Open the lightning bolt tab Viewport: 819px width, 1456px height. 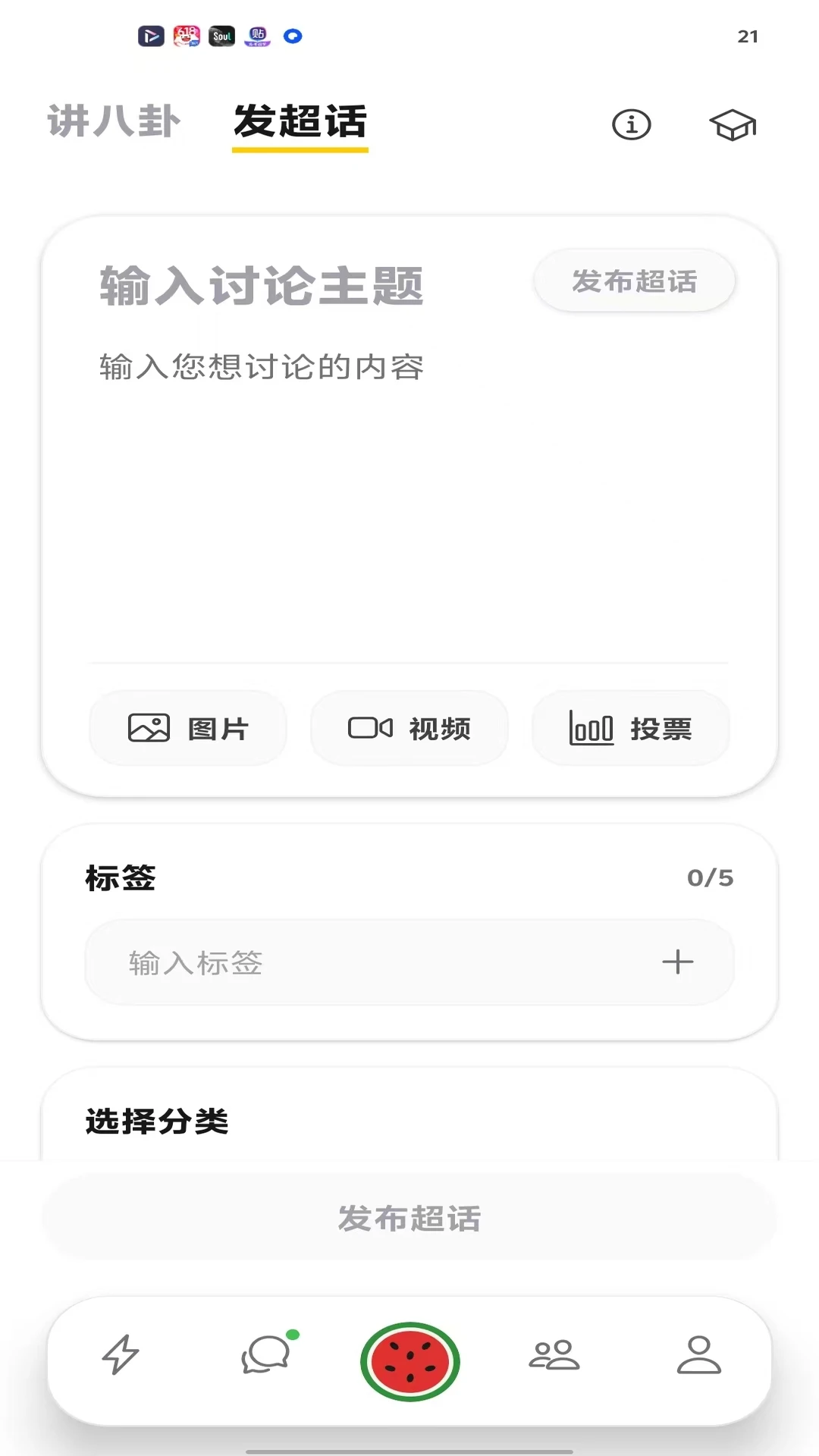(121, 1354)
